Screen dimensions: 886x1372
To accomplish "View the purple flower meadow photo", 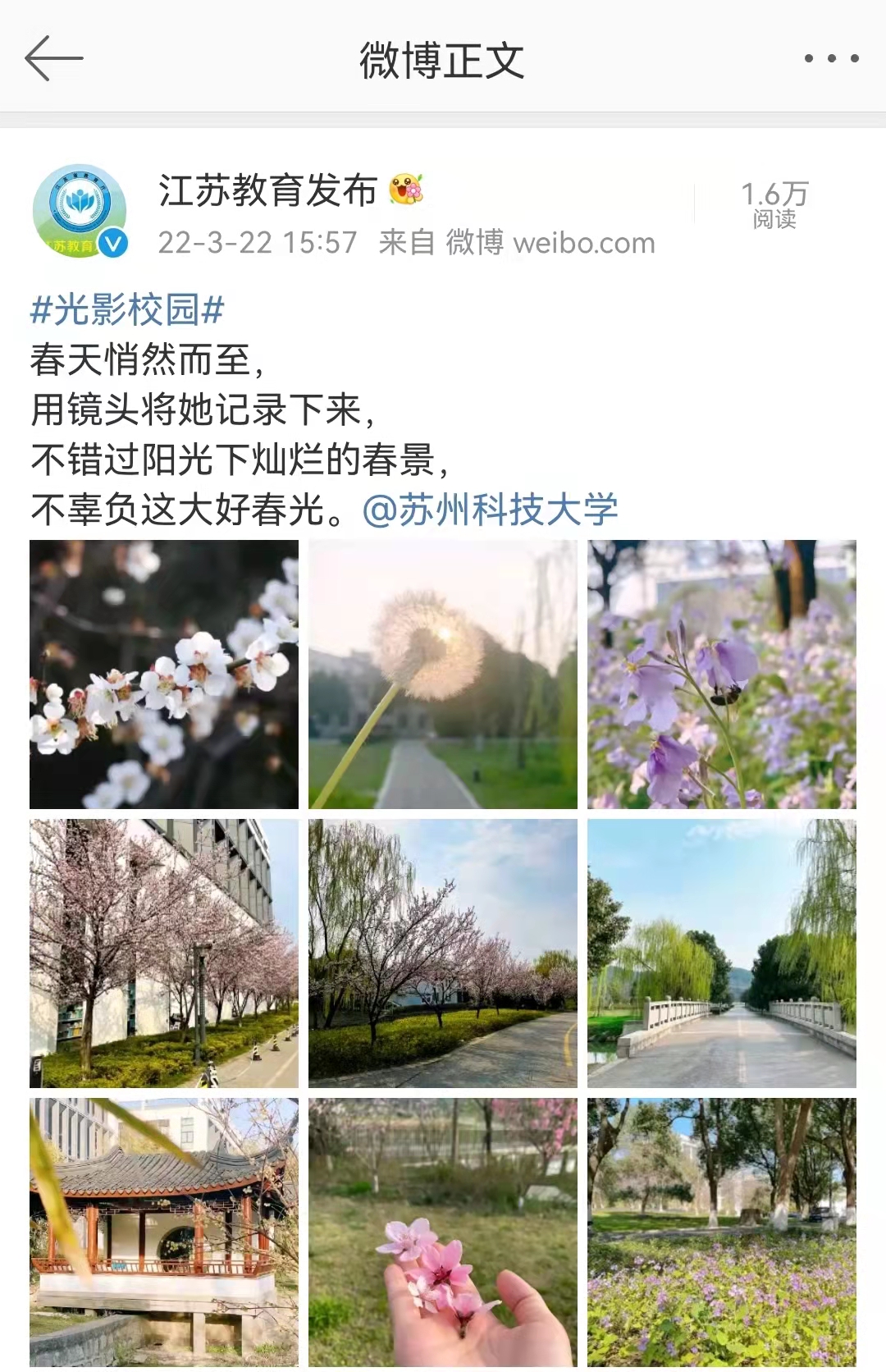I will pyautogui.click(x=722, y=1233).
